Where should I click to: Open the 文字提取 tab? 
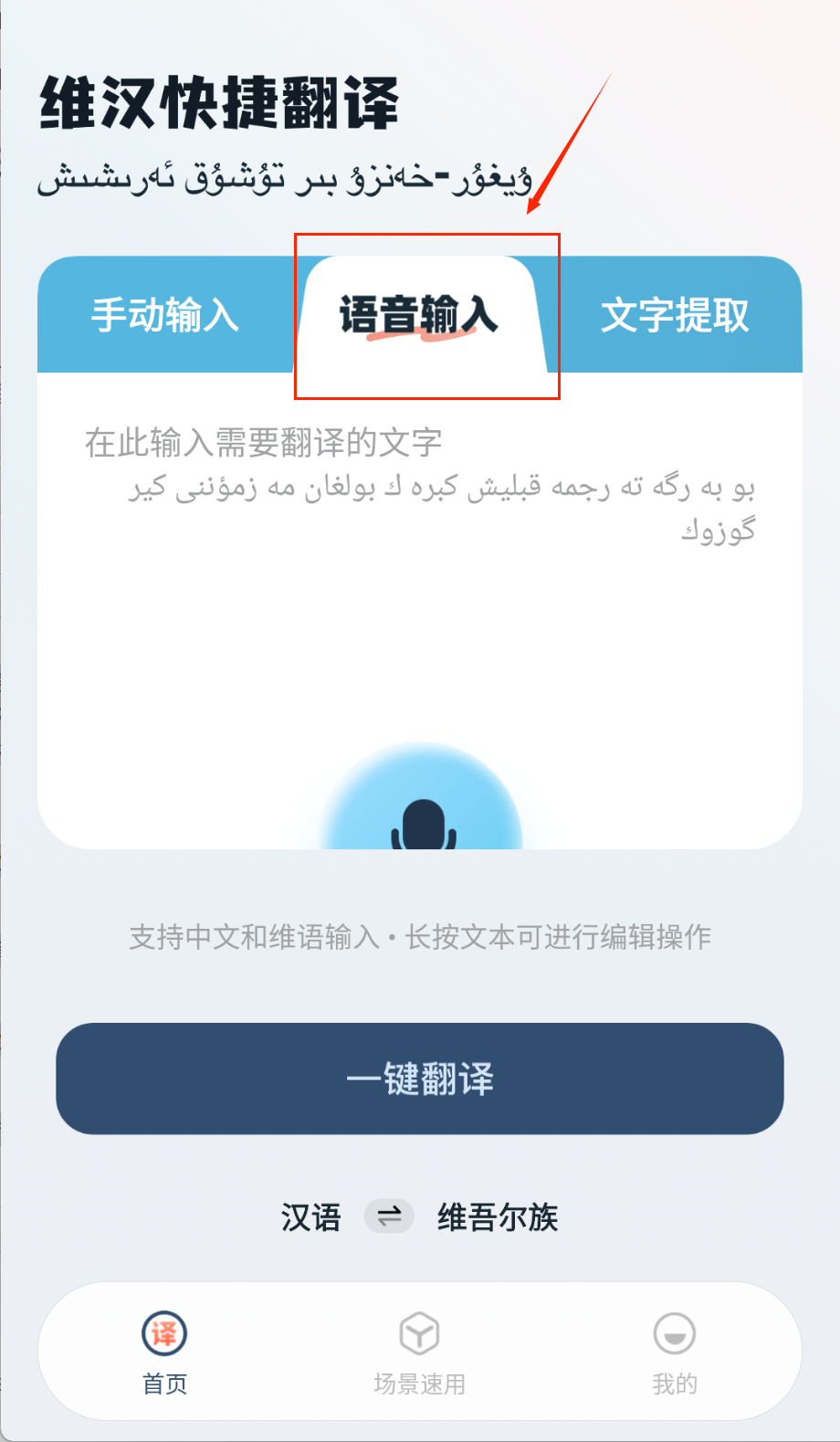click(675, 316)
